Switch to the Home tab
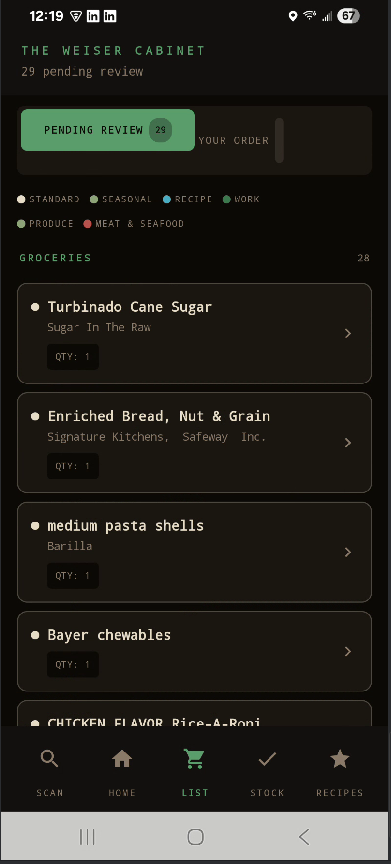This screenshot has height=864, width=391. [122, 773]
